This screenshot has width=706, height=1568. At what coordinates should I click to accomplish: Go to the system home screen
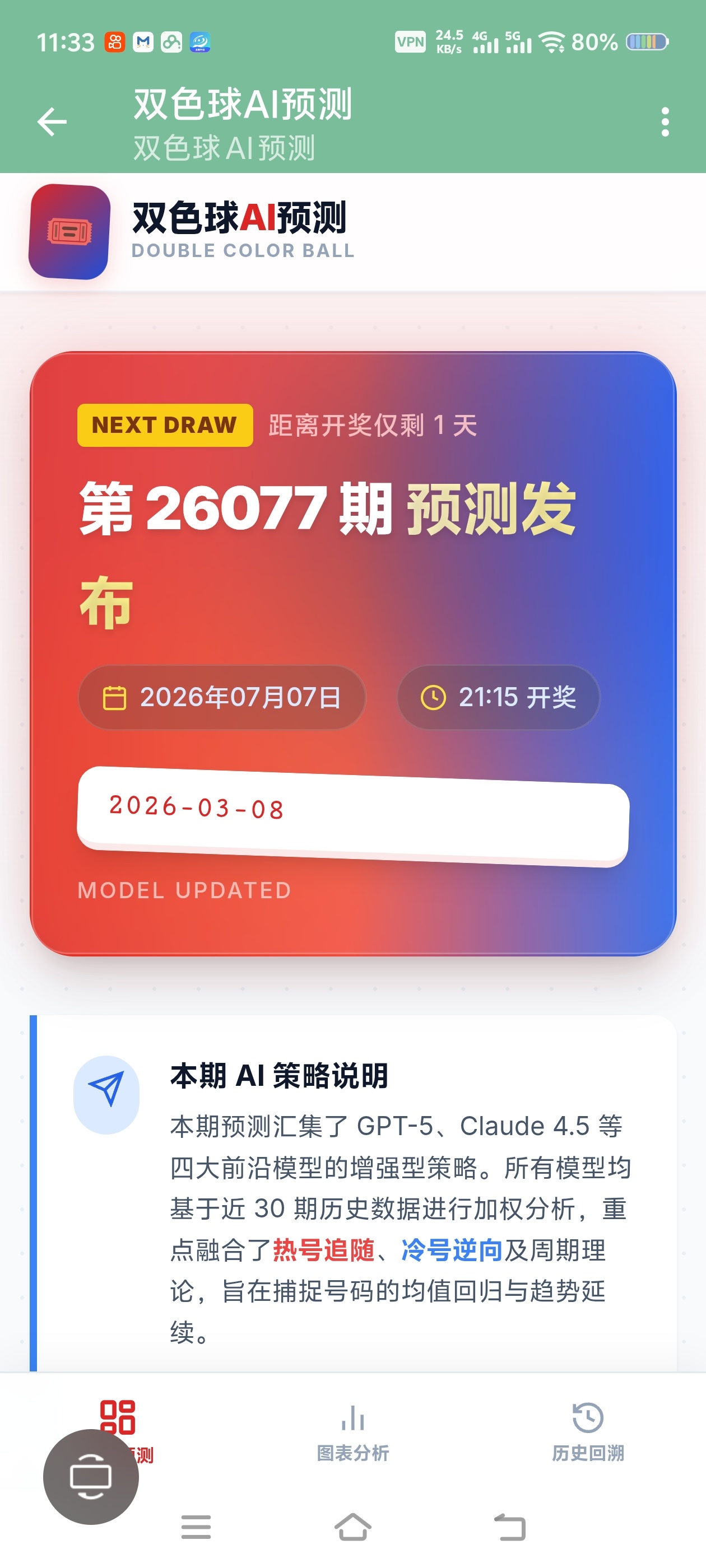coord(352,1526)
